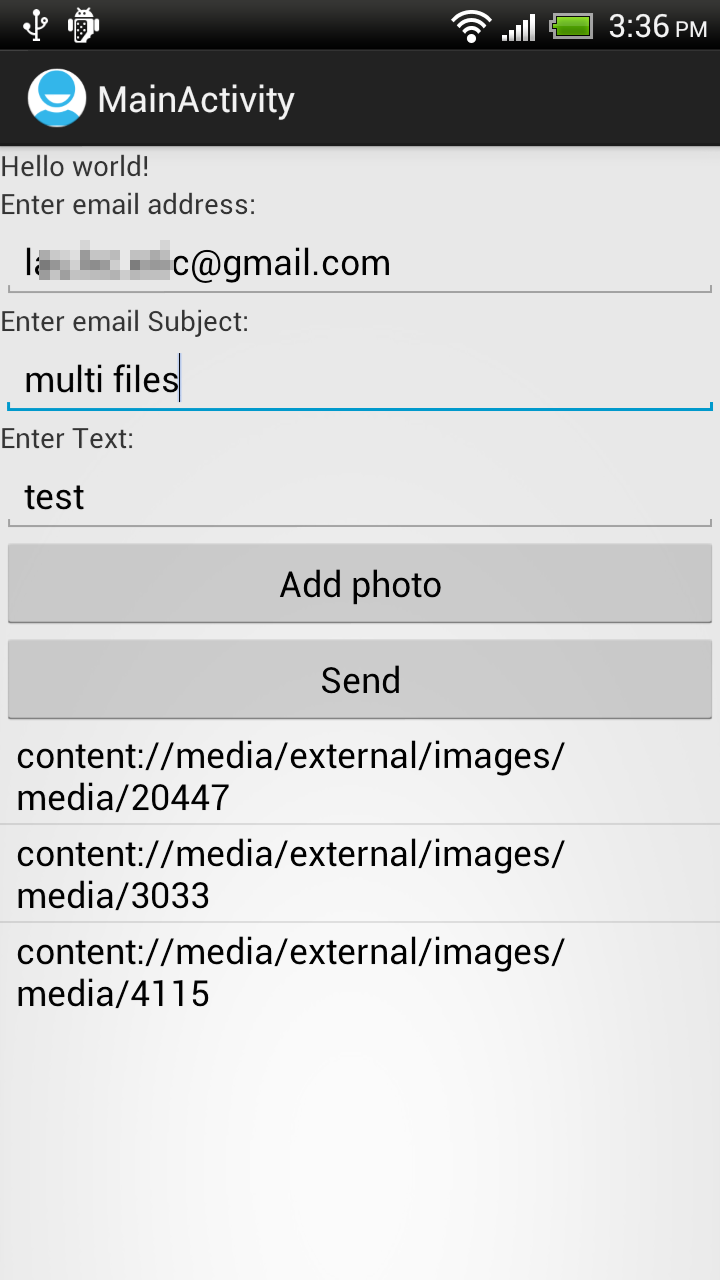Tap the USB debugging Android icon
720x1280 pixels.
point(83,25)
